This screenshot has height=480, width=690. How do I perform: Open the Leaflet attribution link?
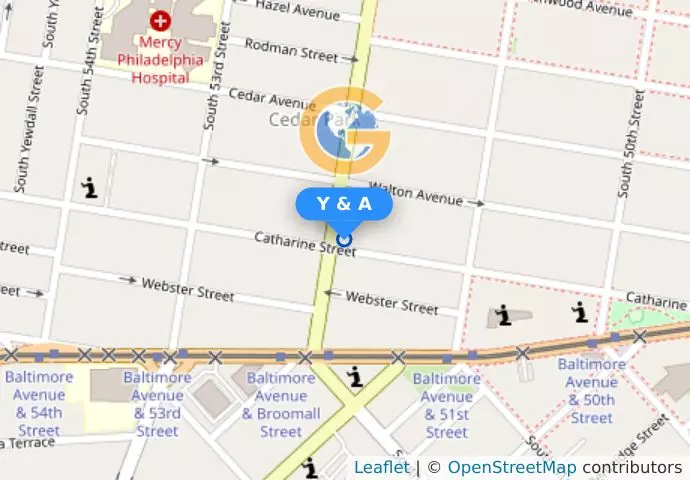tap(381, 467)
